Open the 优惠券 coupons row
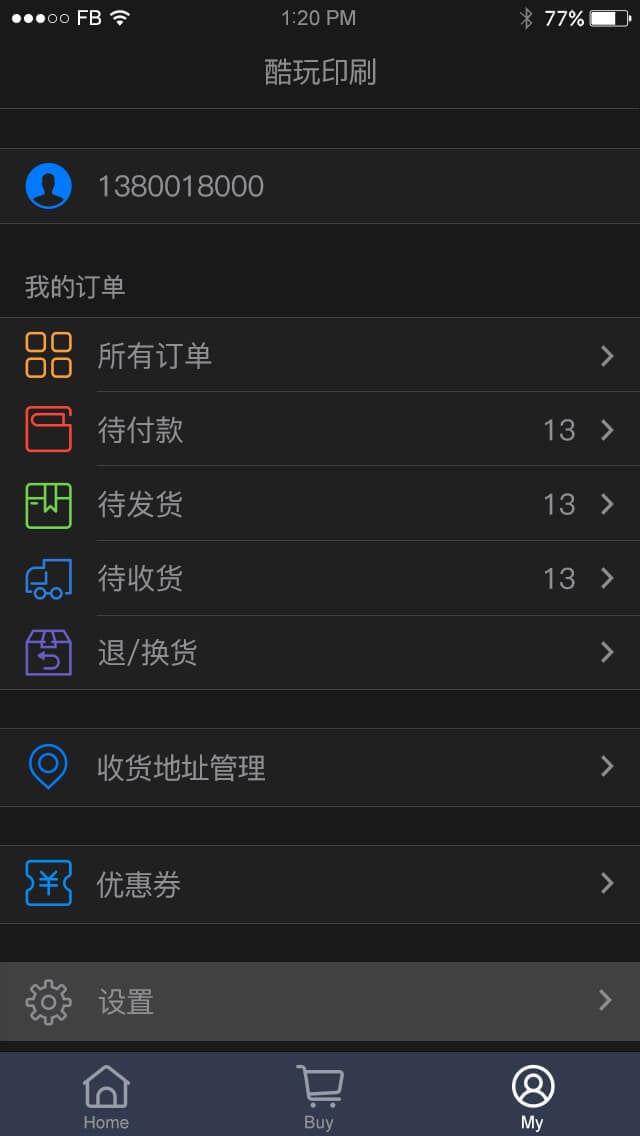This screenshot has height=1136, width=640. [320, 884]
